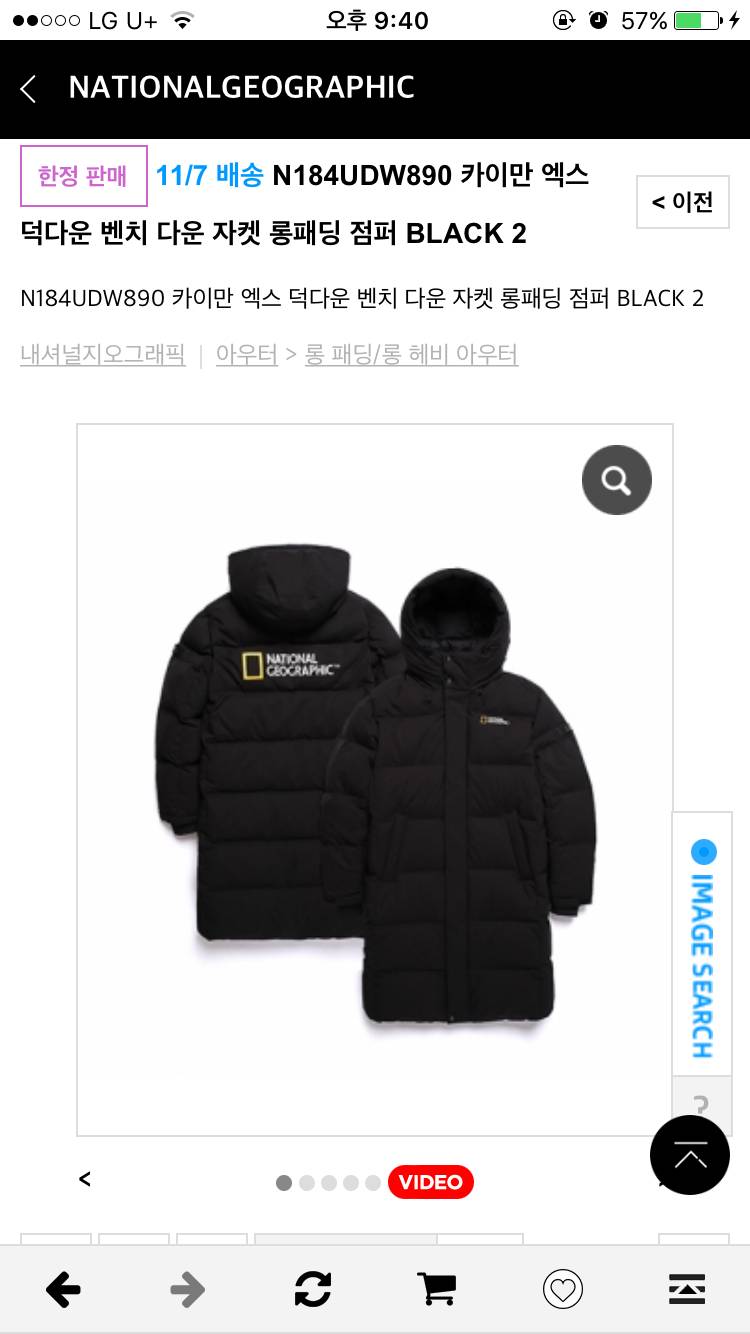Select the third carousel pagination dot

tap(329, 1182)
